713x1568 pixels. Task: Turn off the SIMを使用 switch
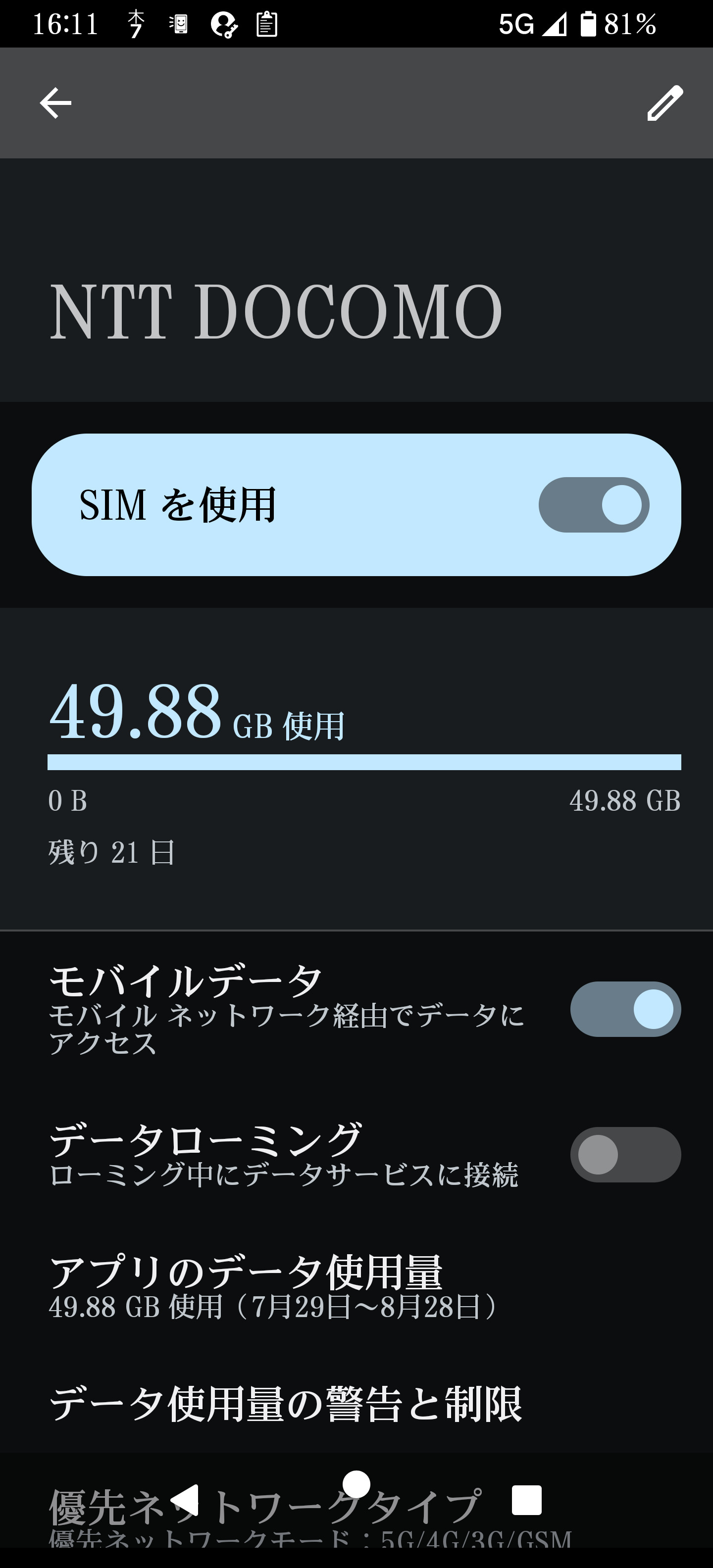[x=593, y=505]
